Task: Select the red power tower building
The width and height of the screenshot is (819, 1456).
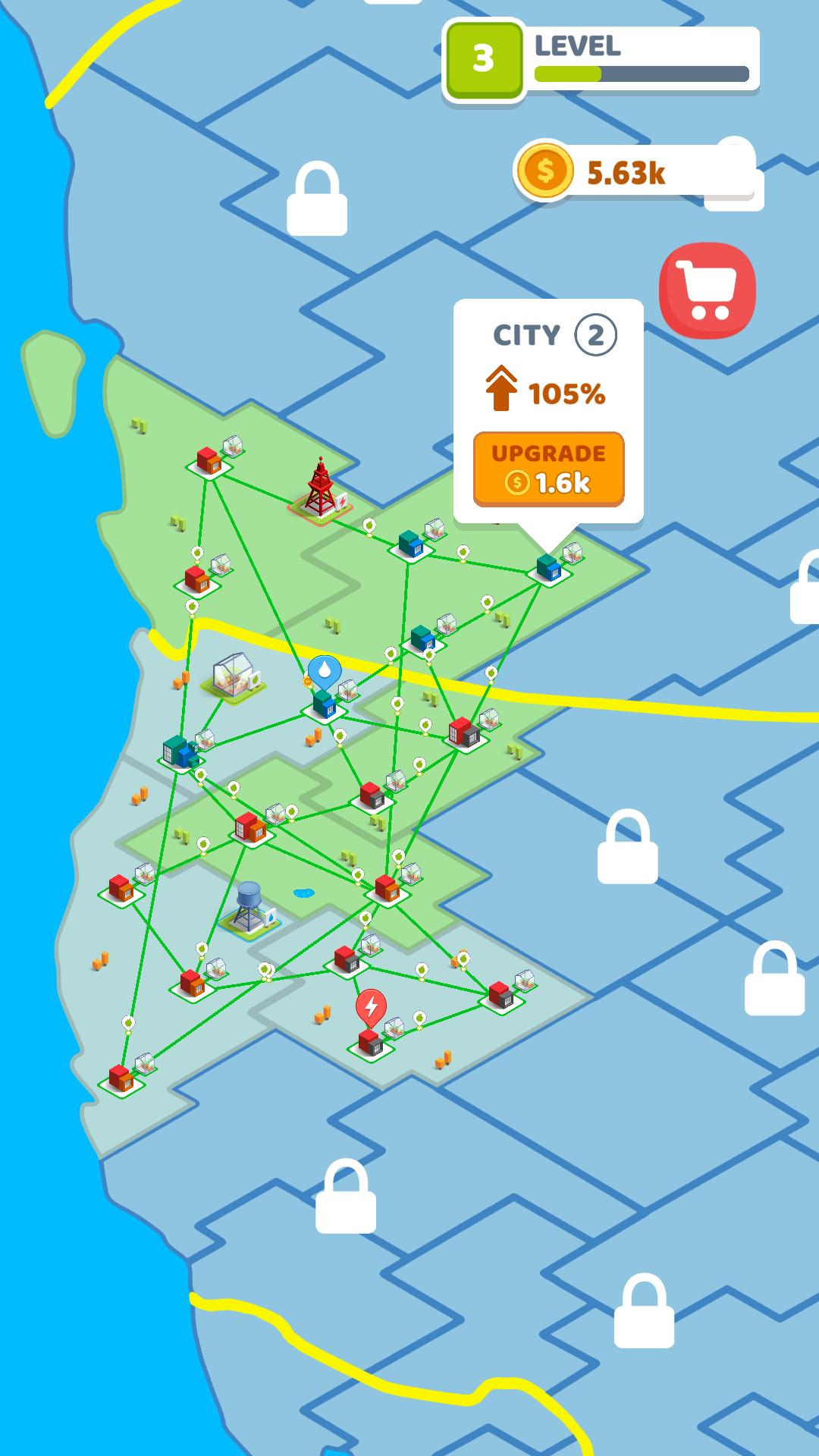Action: pyautogui.click(x=320, y=490)
